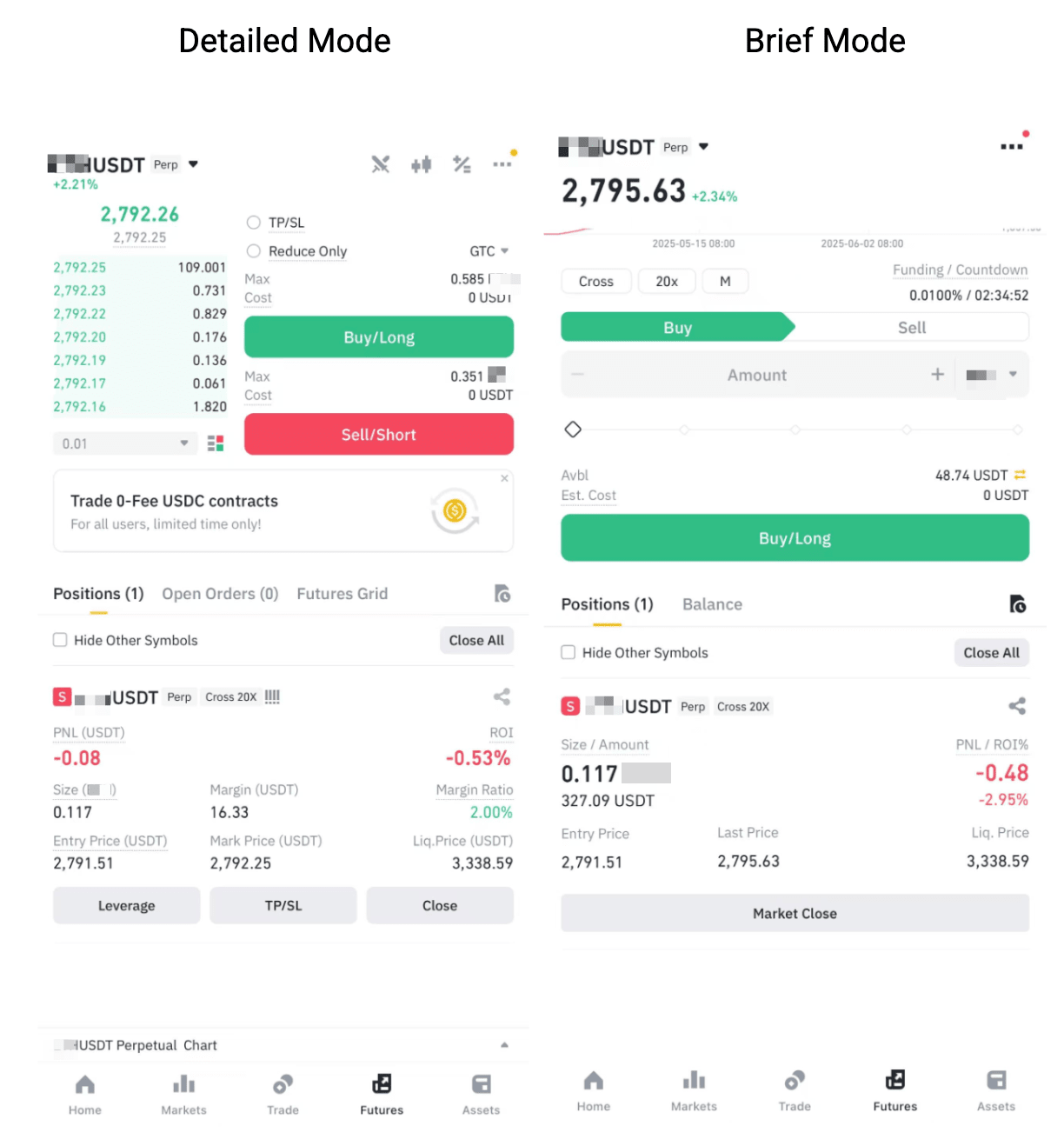This screenshot has height=1139, width=1064.
Task: Open the Perp contract dropdown arrow
Action: 192,163
